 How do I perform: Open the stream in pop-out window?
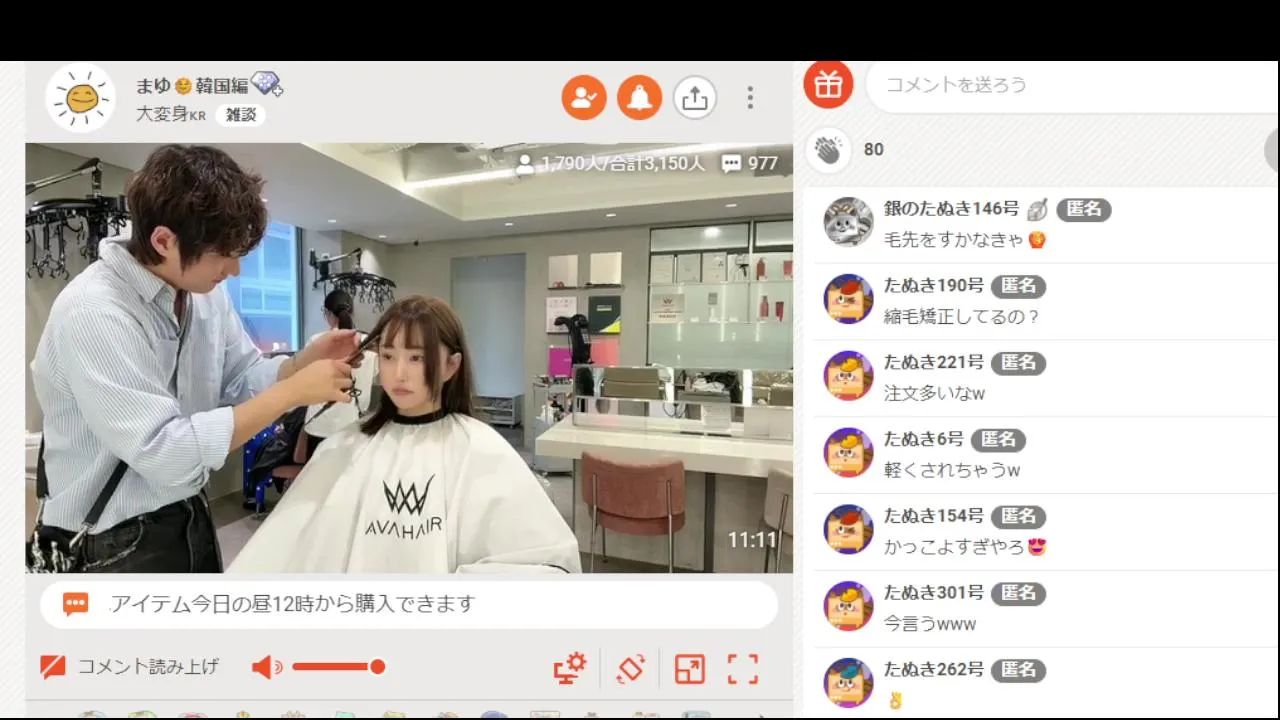pyautogui.click(x=689, y=668)
